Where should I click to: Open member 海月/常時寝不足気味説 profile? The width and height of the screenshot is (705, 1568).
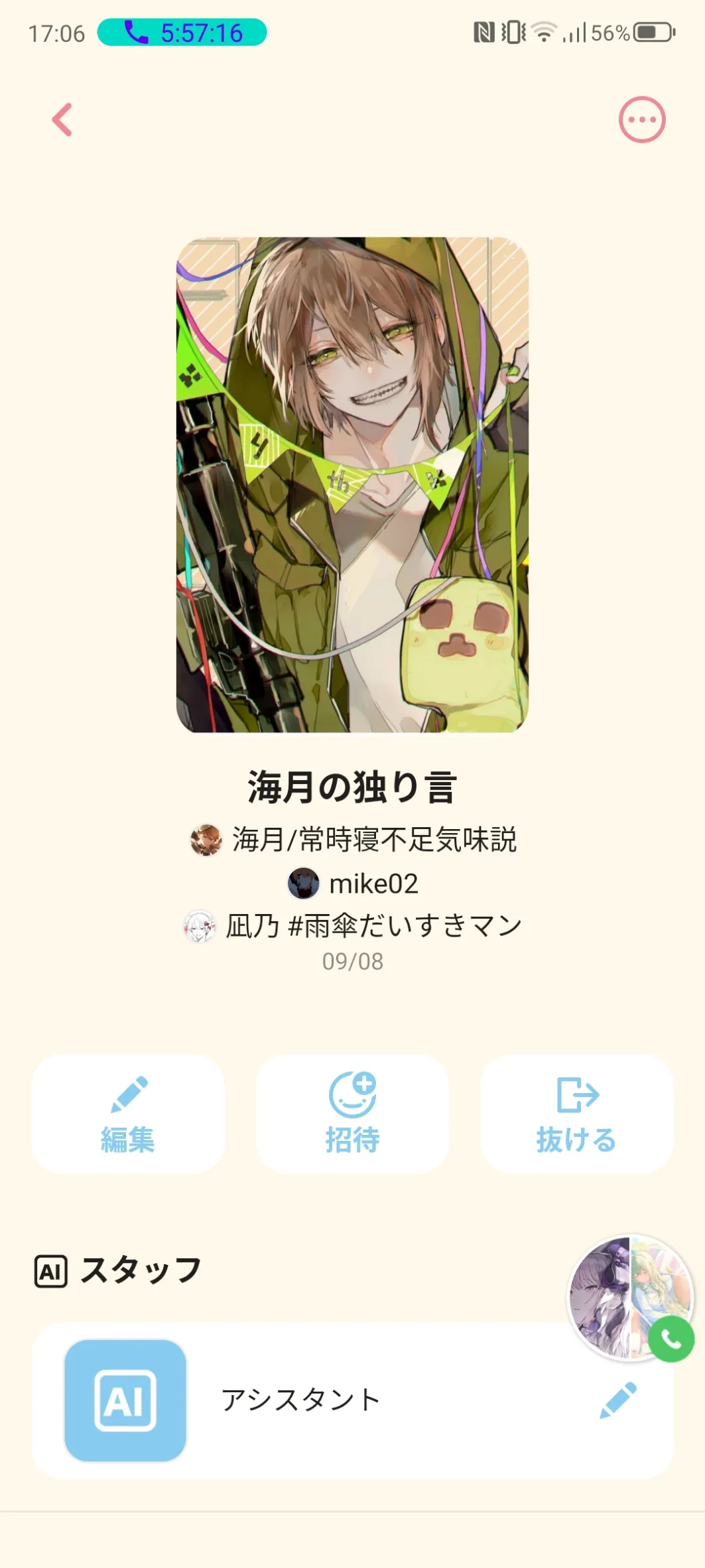353,840
